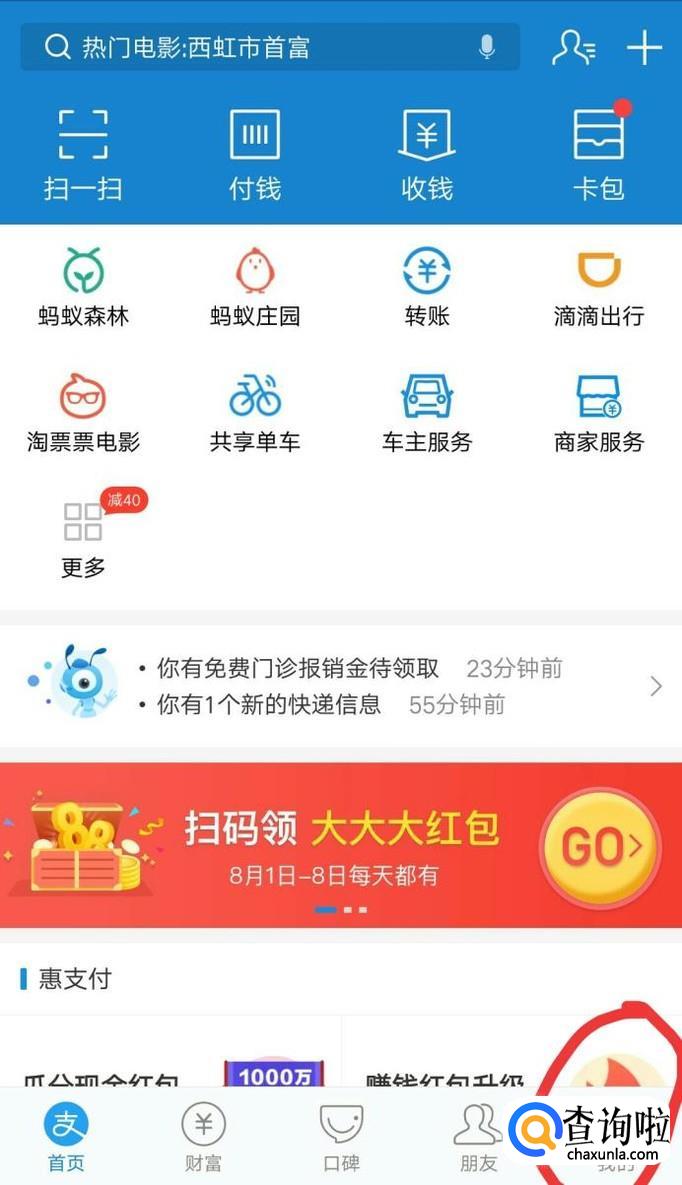Screen dimensions: 682x1185
Task: Open 车主服务
Action: pyautogui.click(x=427, y=412)
